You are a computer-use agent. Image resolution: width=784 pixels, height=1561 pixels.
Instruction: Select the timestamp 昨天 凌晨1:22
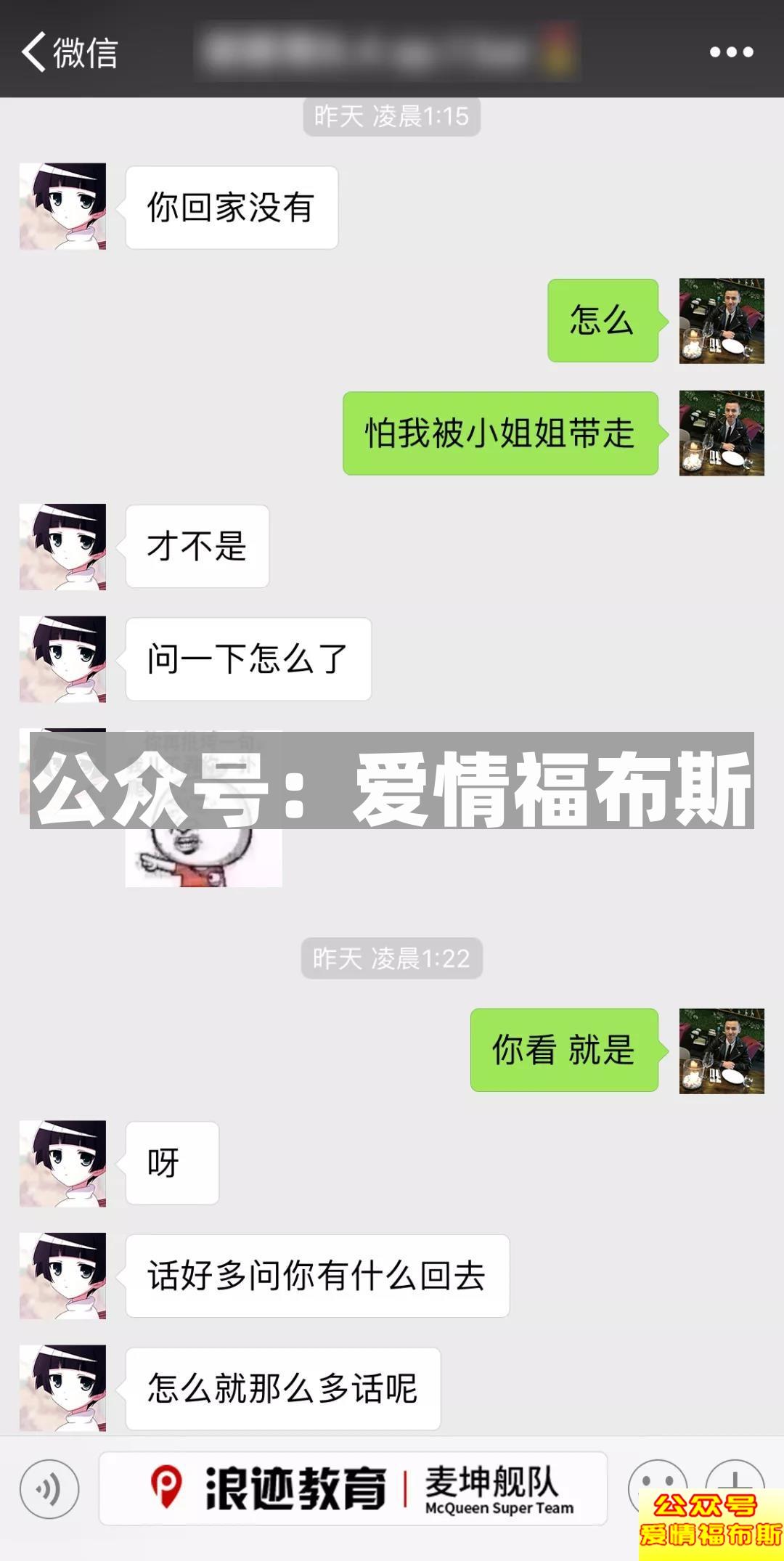pyautogui.click(x=391, y=957)
